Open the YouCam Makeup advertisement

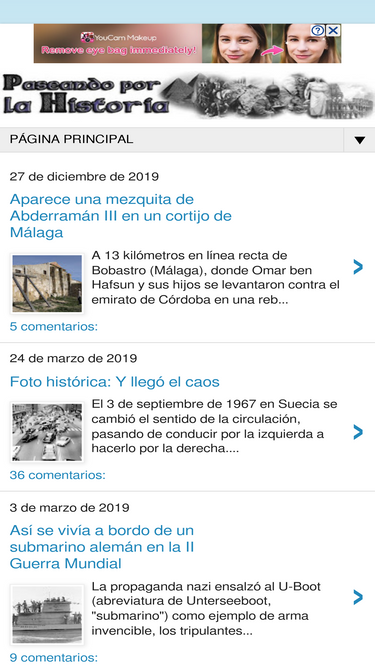[187, 43]
